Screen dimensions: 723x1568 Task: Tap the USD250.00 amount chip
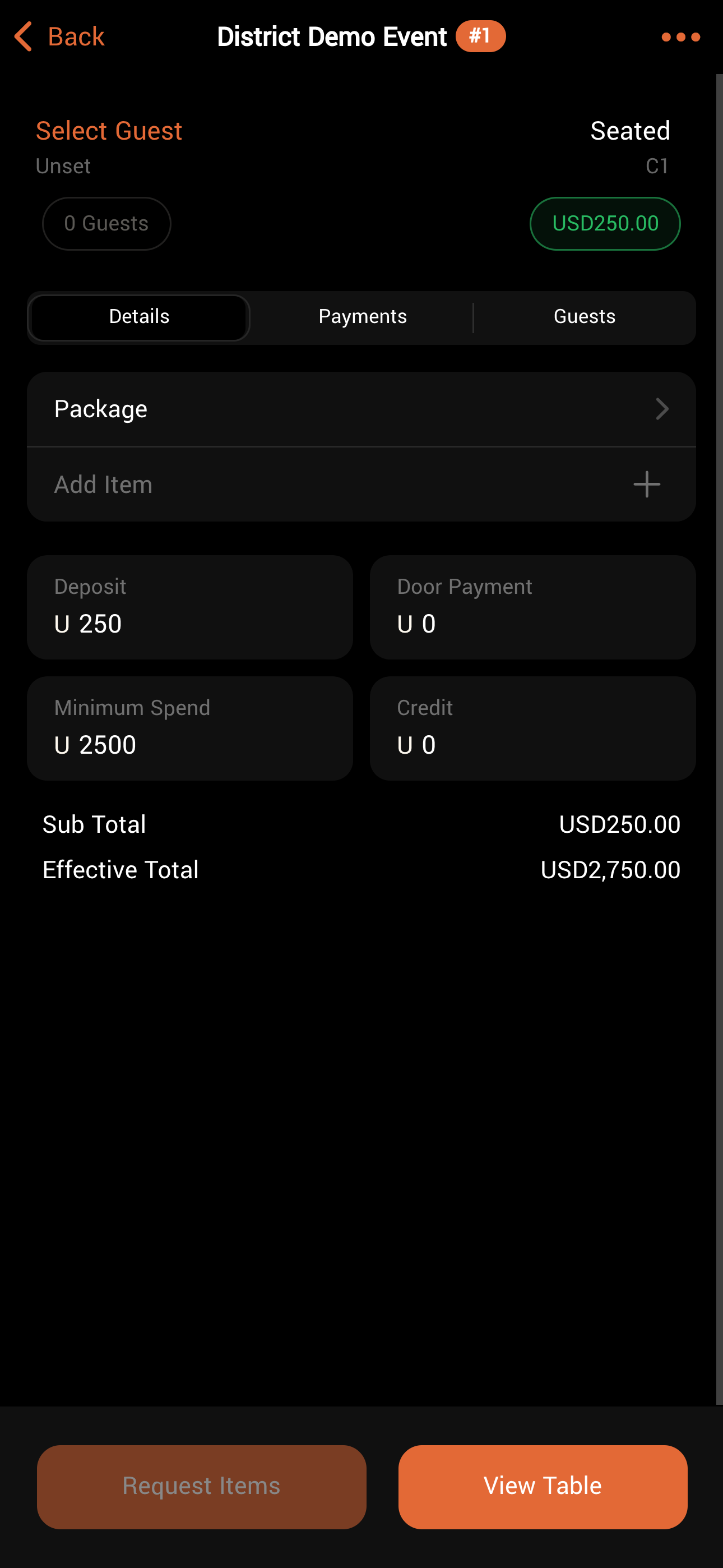[604, 224]
